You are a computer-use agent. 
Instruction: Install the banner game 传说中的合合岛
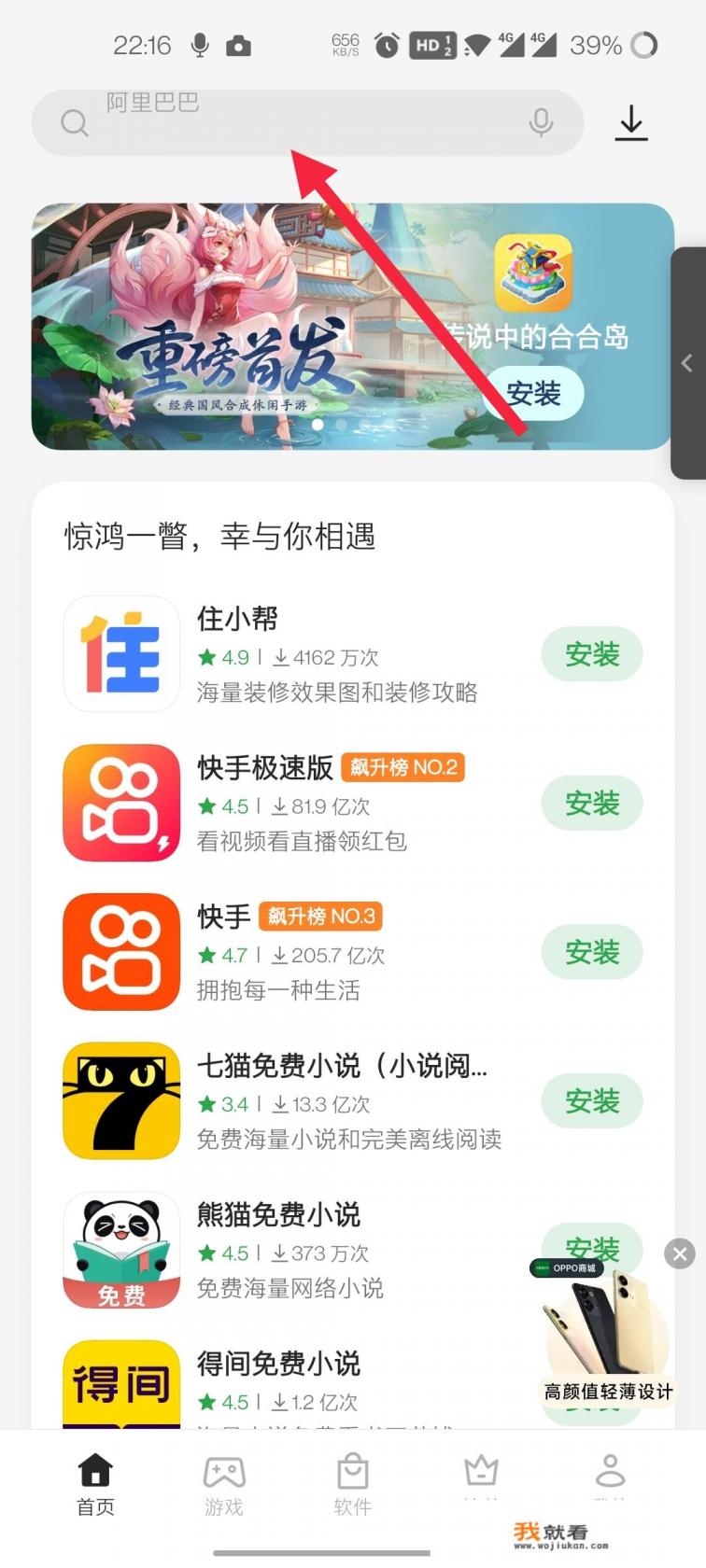(536, 393)
